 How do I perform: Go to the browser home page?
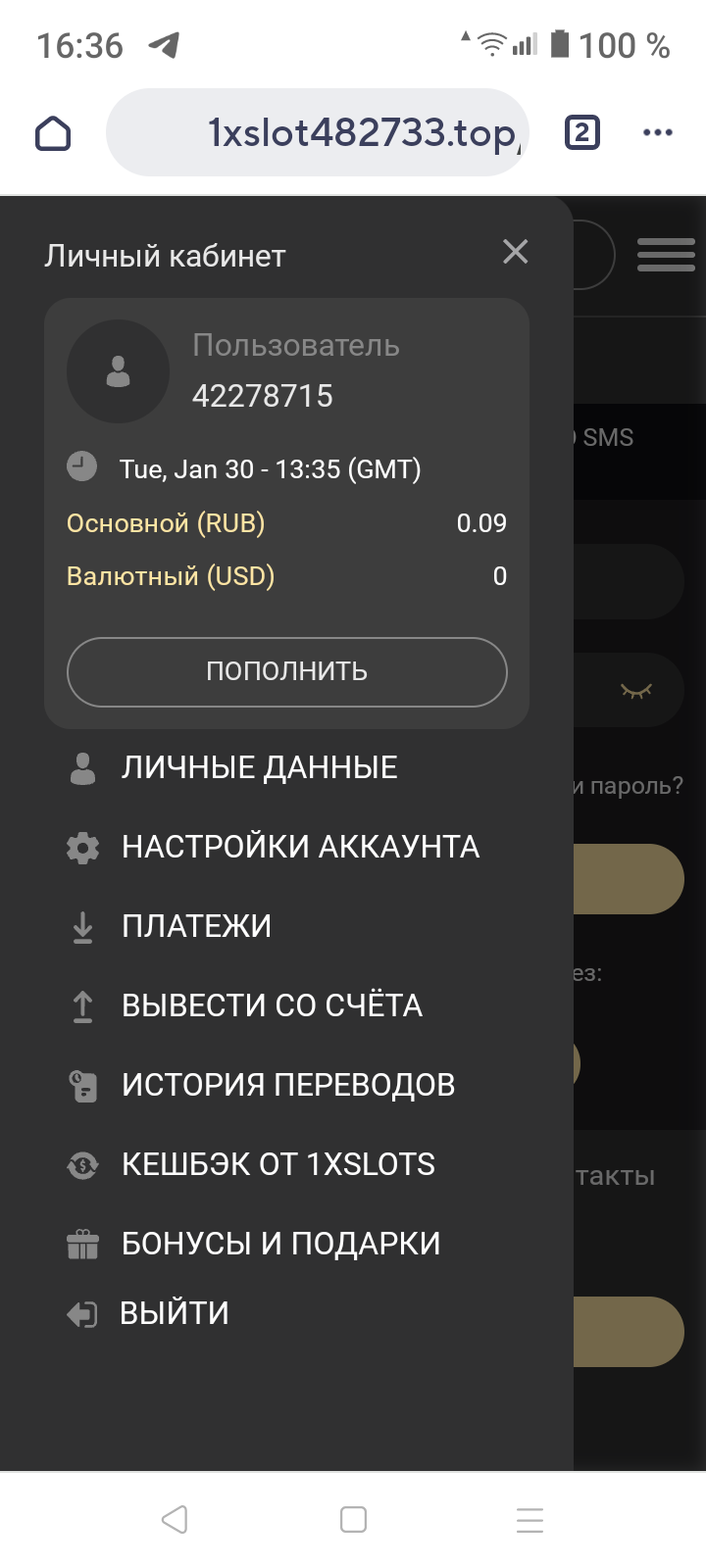click(53, 132)
